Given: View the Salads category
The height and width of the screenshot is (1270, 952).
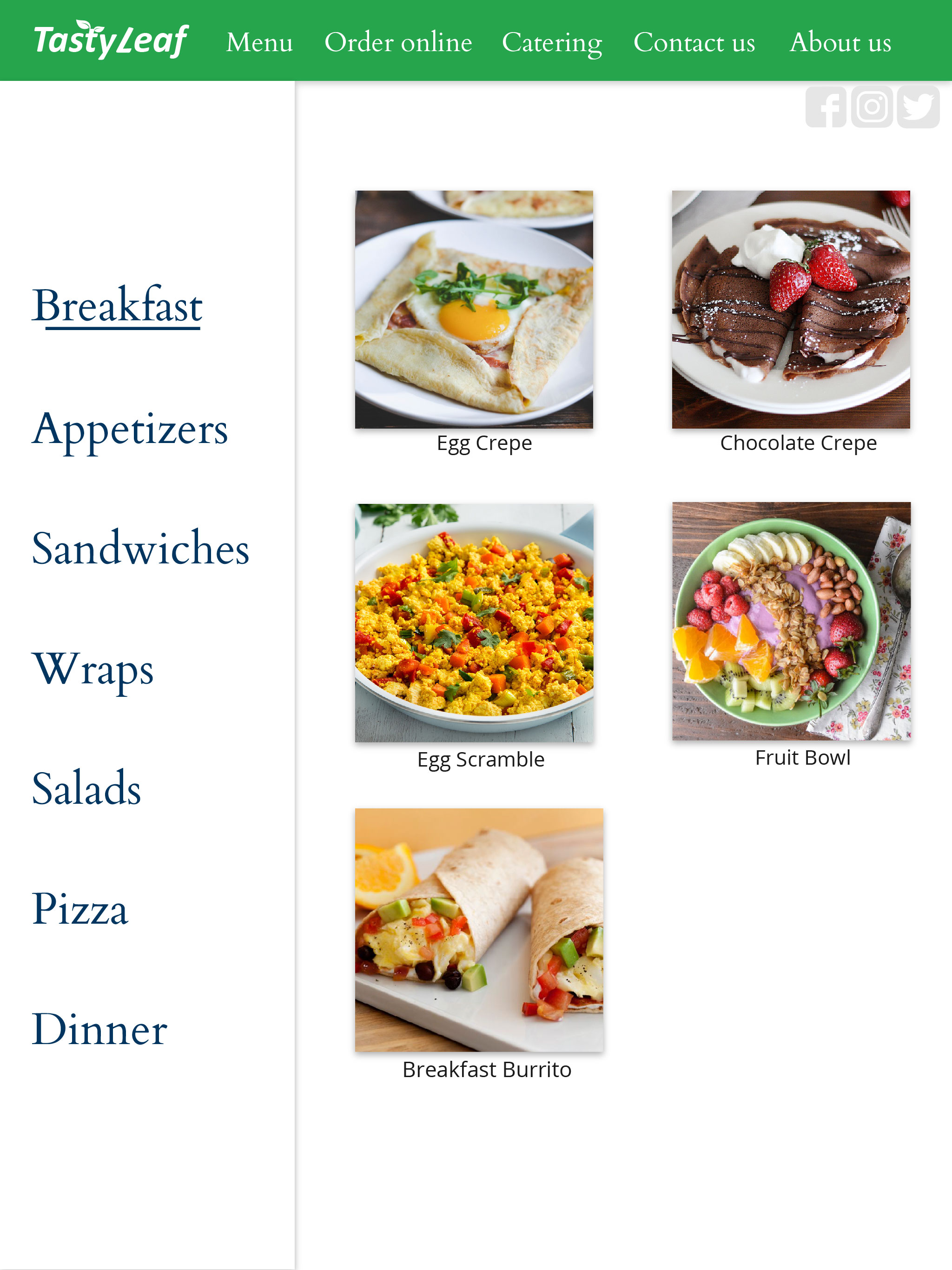Looking at the screenshot, I should (x=86, y=789).
